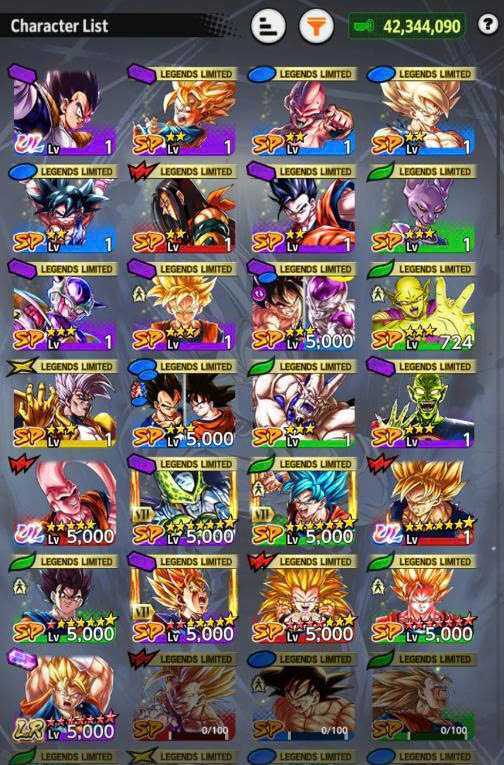Screen dimensions: 504x765
Task: Select the Omega Shenron white dragon card
Action: (302, 404)
